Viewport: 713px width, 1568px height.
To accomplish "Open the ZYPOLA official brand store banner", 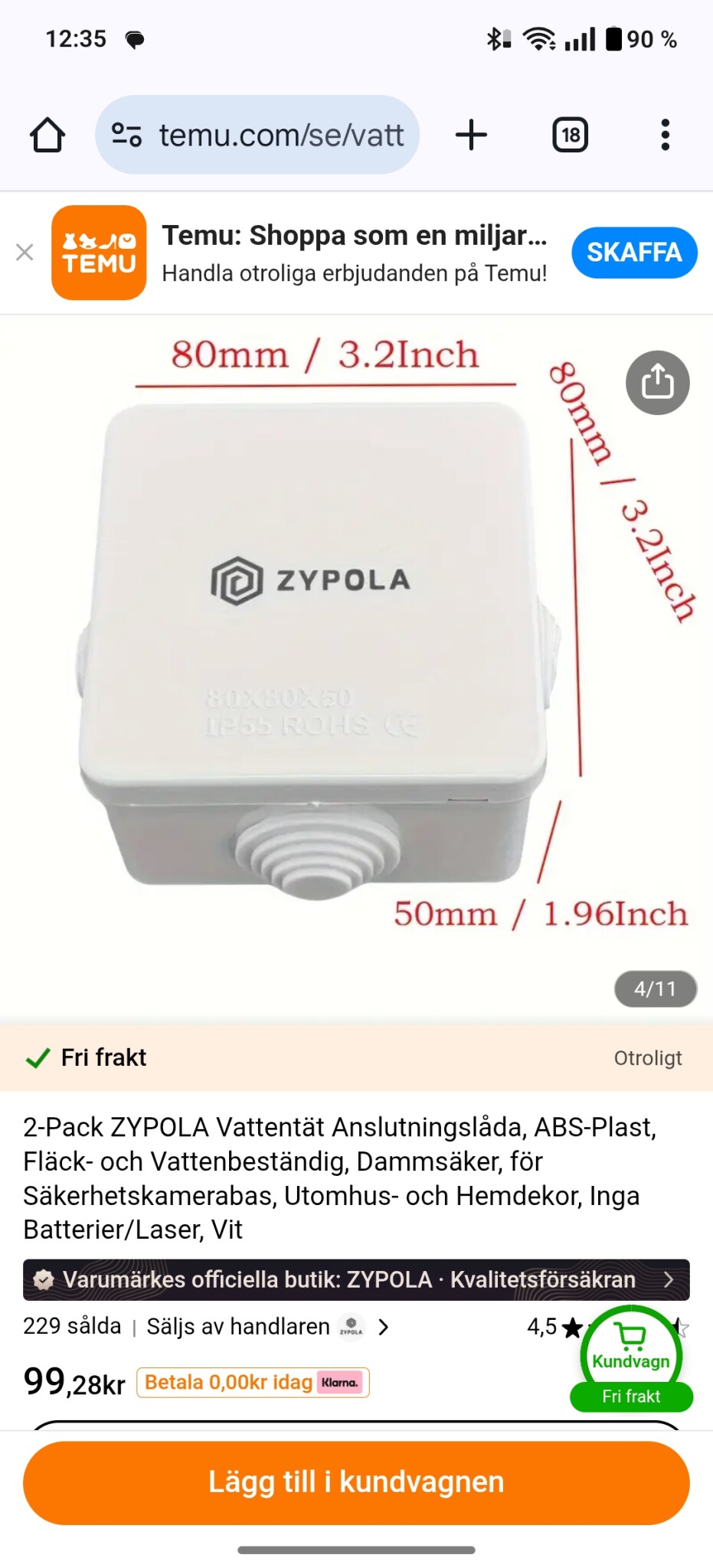I will coord(356,1279).
